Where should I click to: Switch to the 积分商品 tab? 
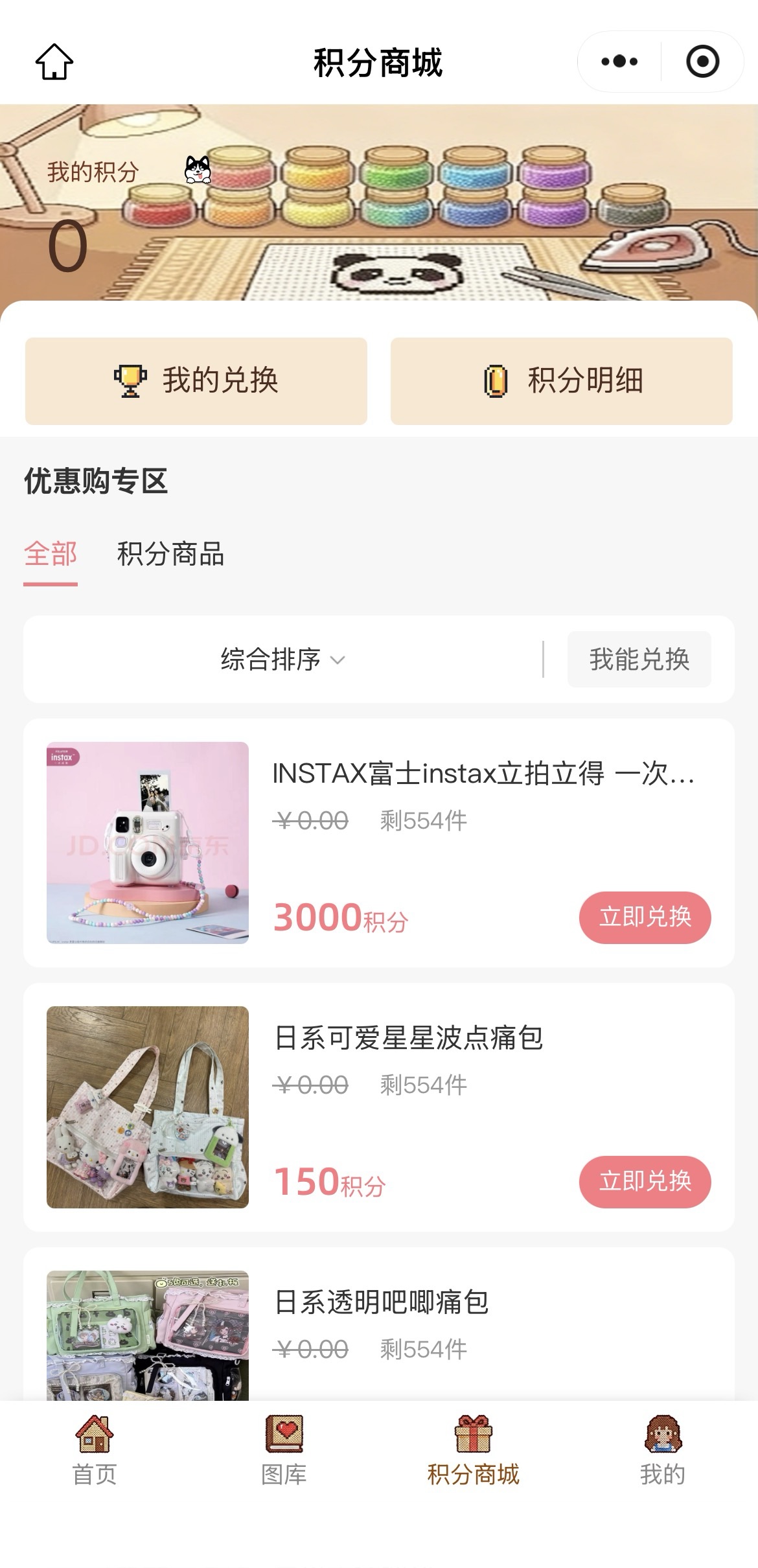pos(170,555)
